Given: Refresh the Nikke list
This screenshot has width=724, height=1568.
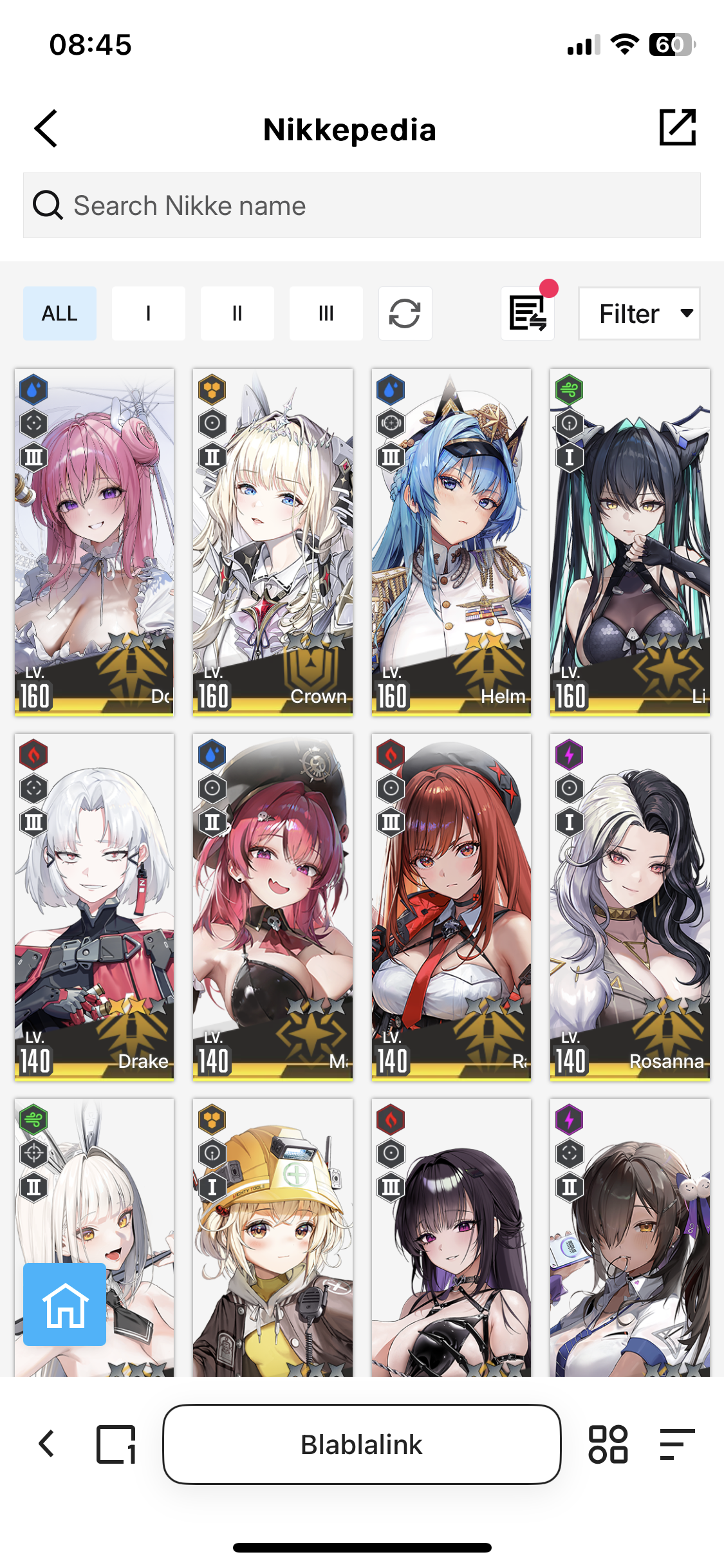Looking at the screenshot, I should [405, 313].
